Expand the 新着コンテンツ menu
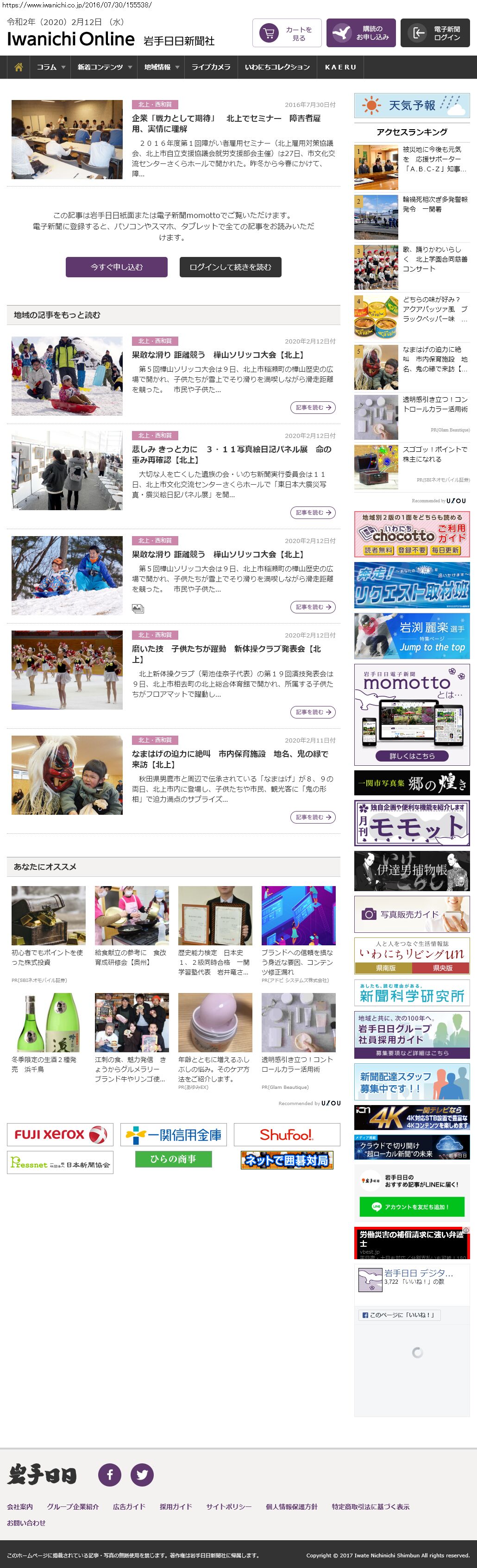The image size is (477, 1568). pyautogui.click(x=104, y=68)
